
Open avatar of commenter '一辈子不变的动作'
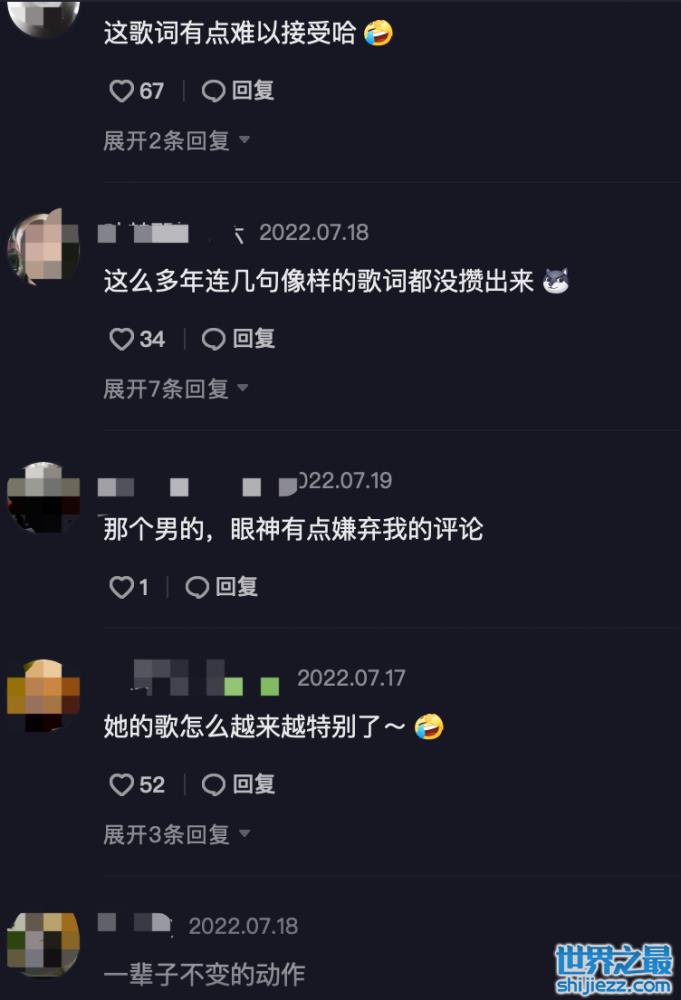tap(43, 945)
